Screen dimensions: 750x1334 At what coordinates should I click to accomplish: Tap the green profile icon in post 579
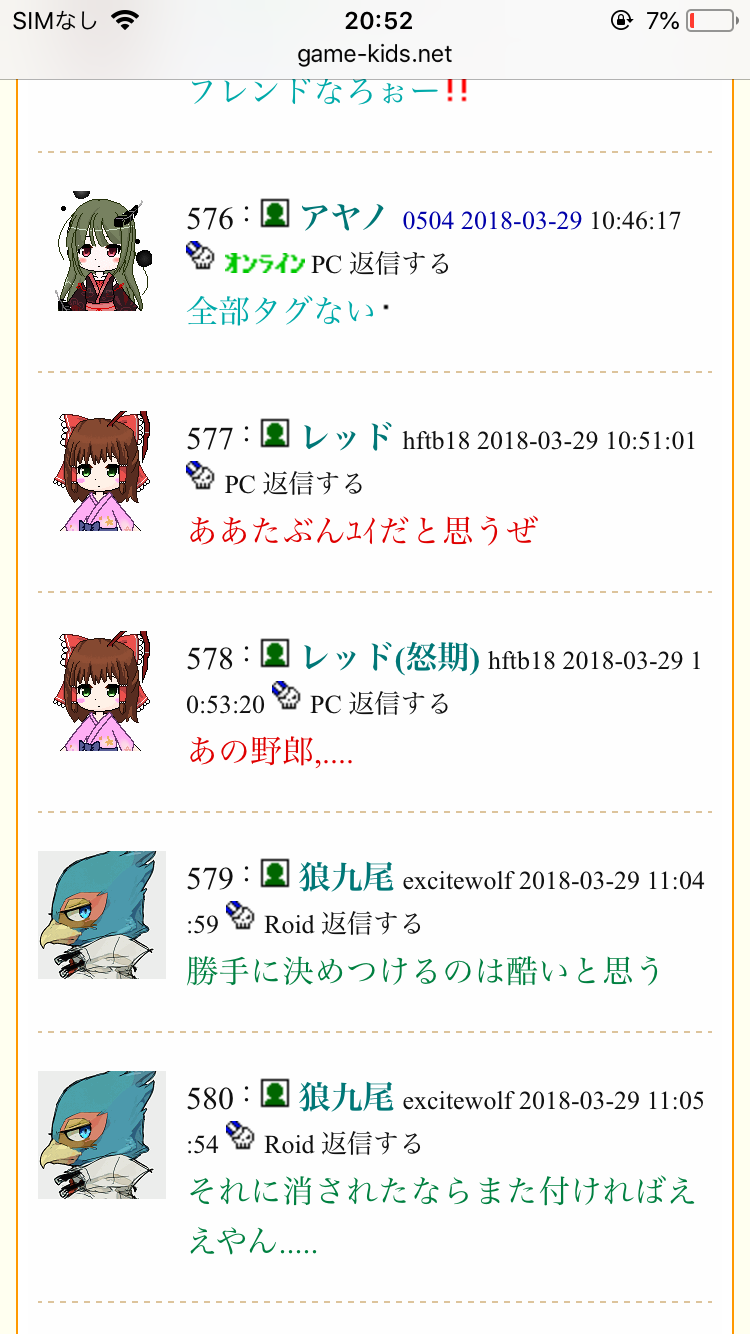click(275, 874)
